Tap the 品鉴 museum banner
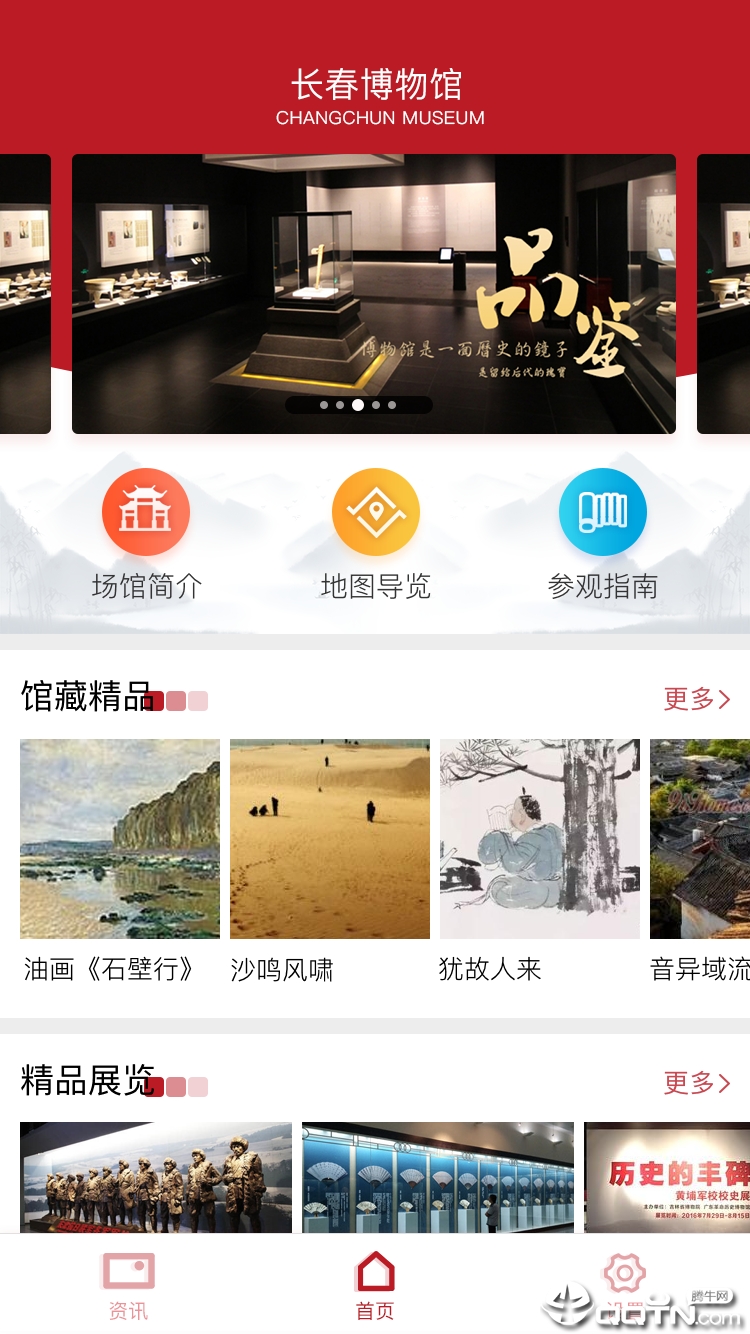Image resolution: width=750 pixels, height=1334 pixels. point(374,294)
